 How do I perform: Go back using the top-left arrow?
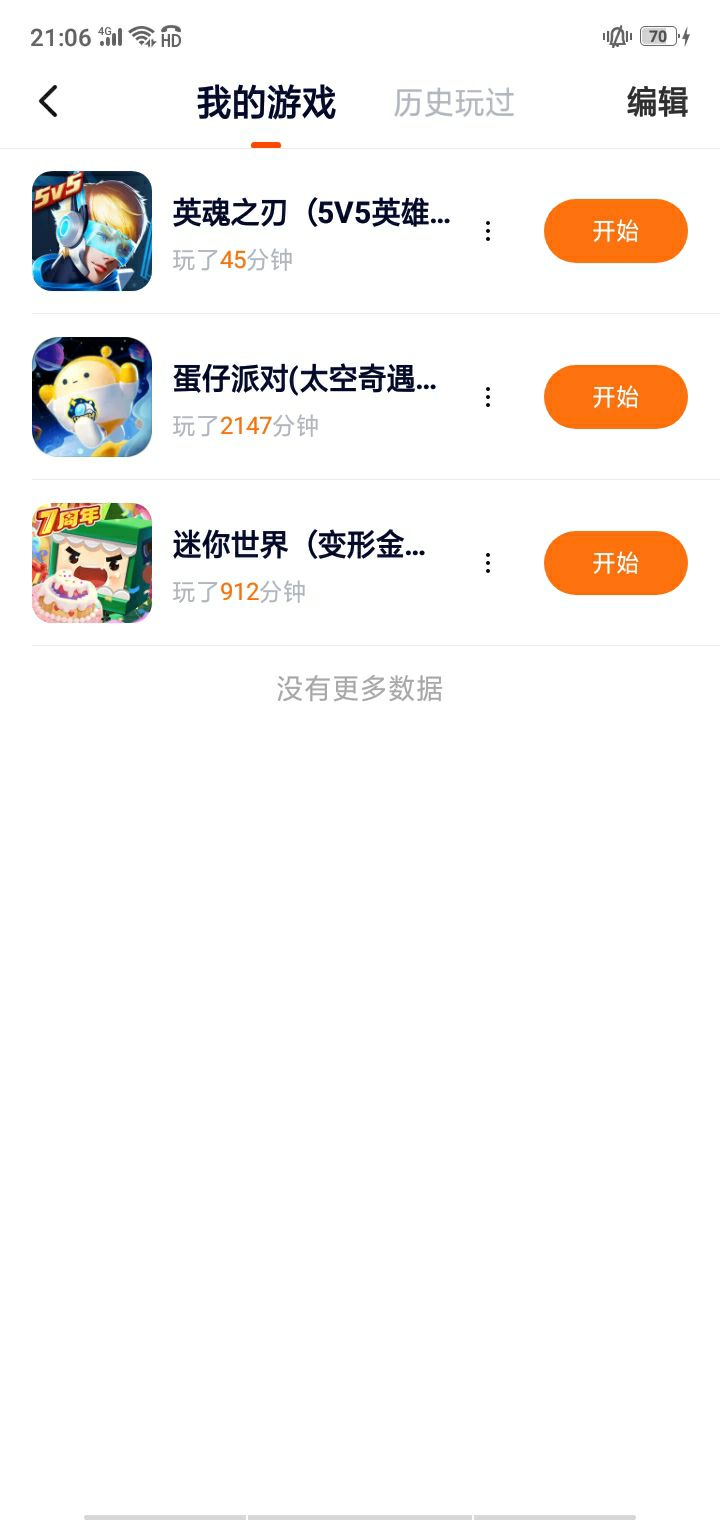click(x=48, y=102)
